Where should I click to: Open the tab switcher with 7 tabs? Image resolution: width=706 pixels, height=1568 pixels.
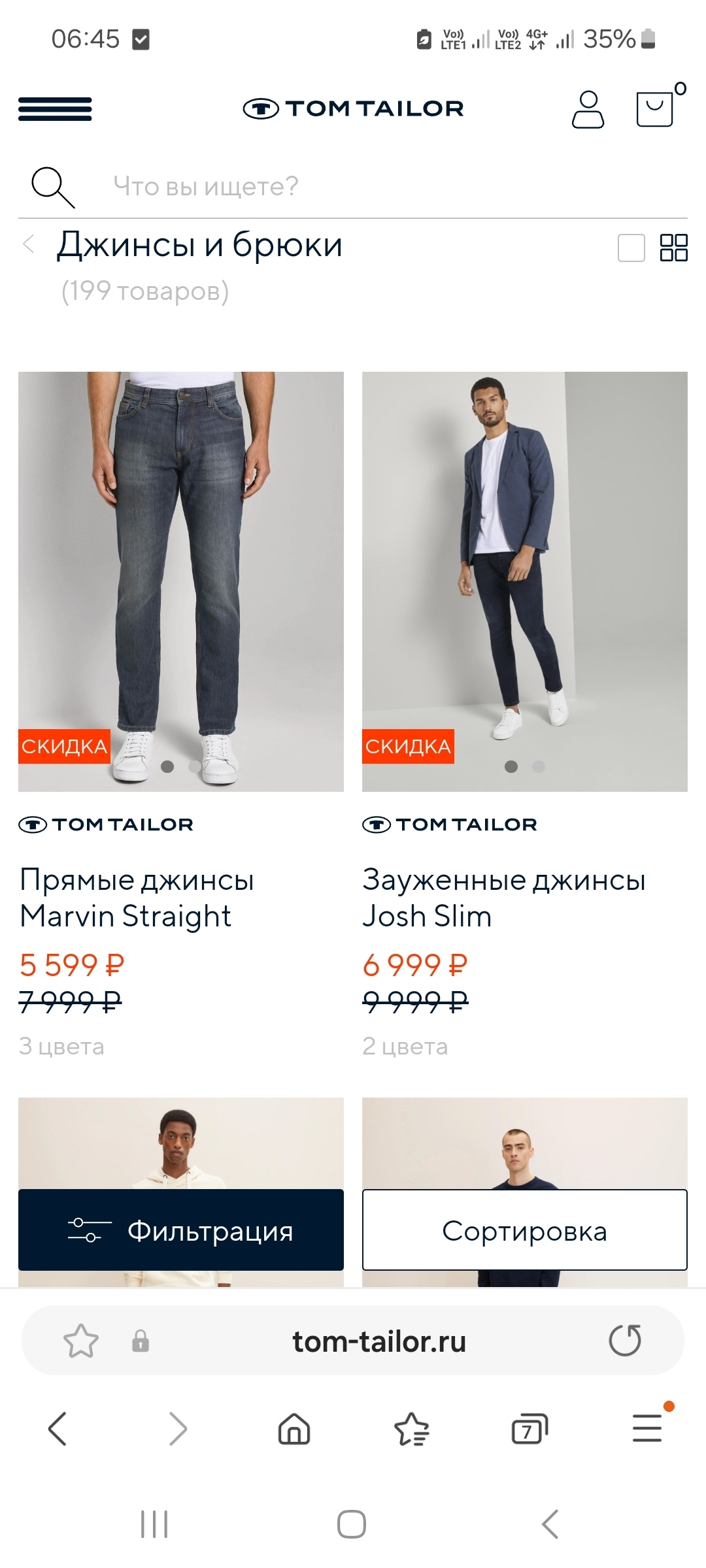pos(529,1429)
